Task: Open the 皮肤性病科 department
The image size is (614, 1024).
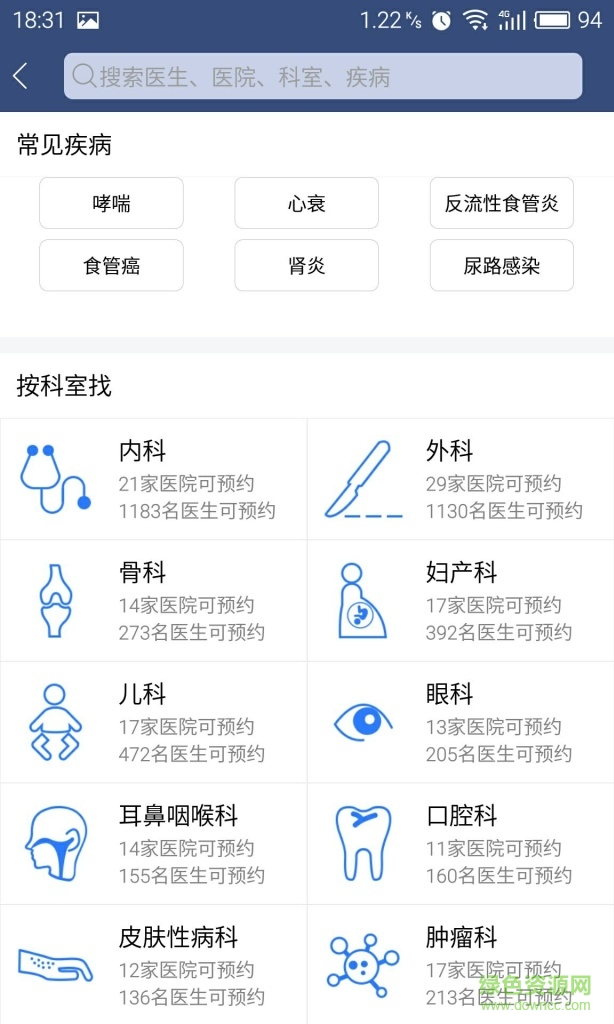Action: (153, 965)
